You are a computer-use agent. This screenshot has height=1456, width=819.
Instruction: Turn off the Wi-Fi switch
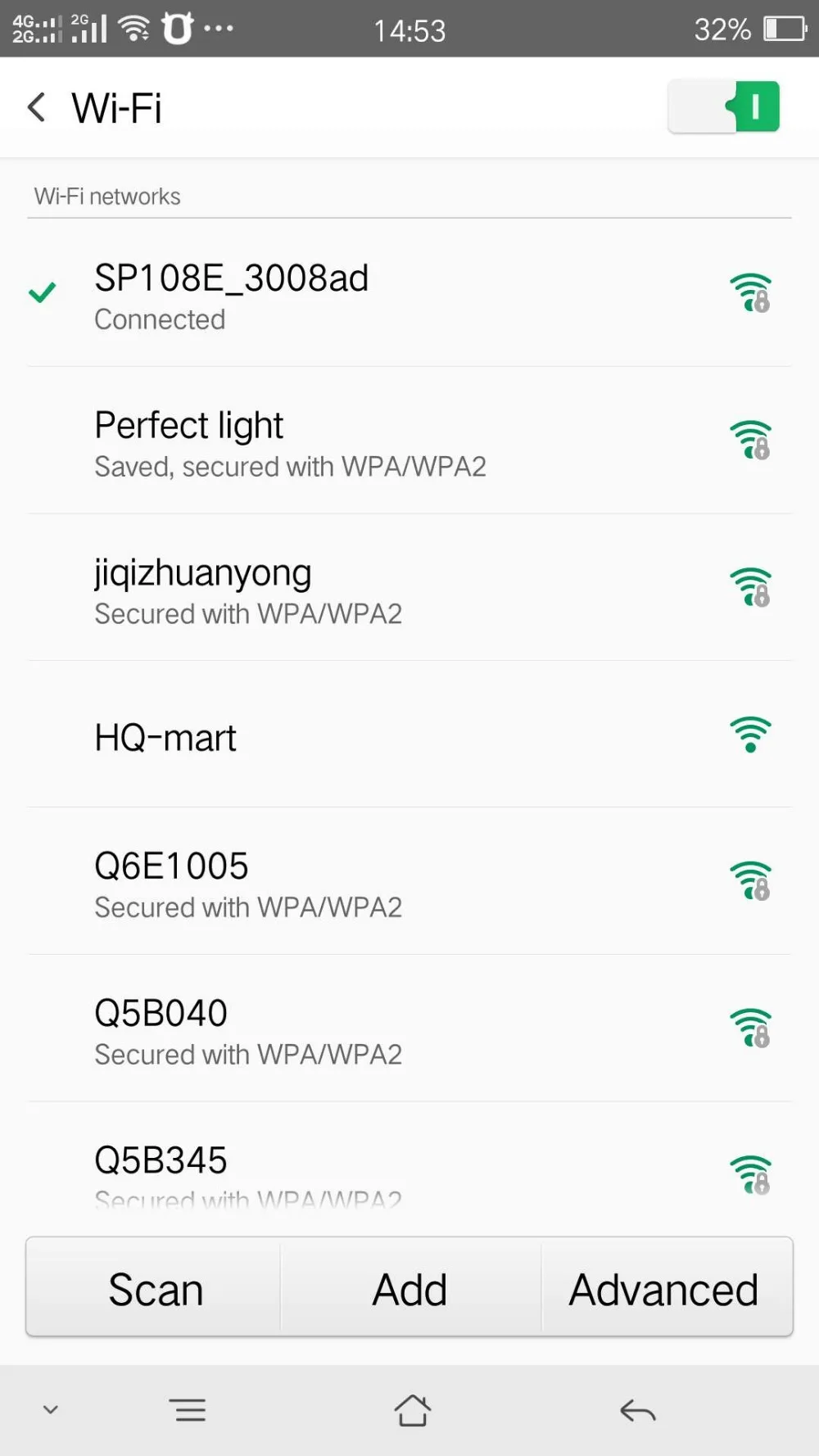[723, 106]
